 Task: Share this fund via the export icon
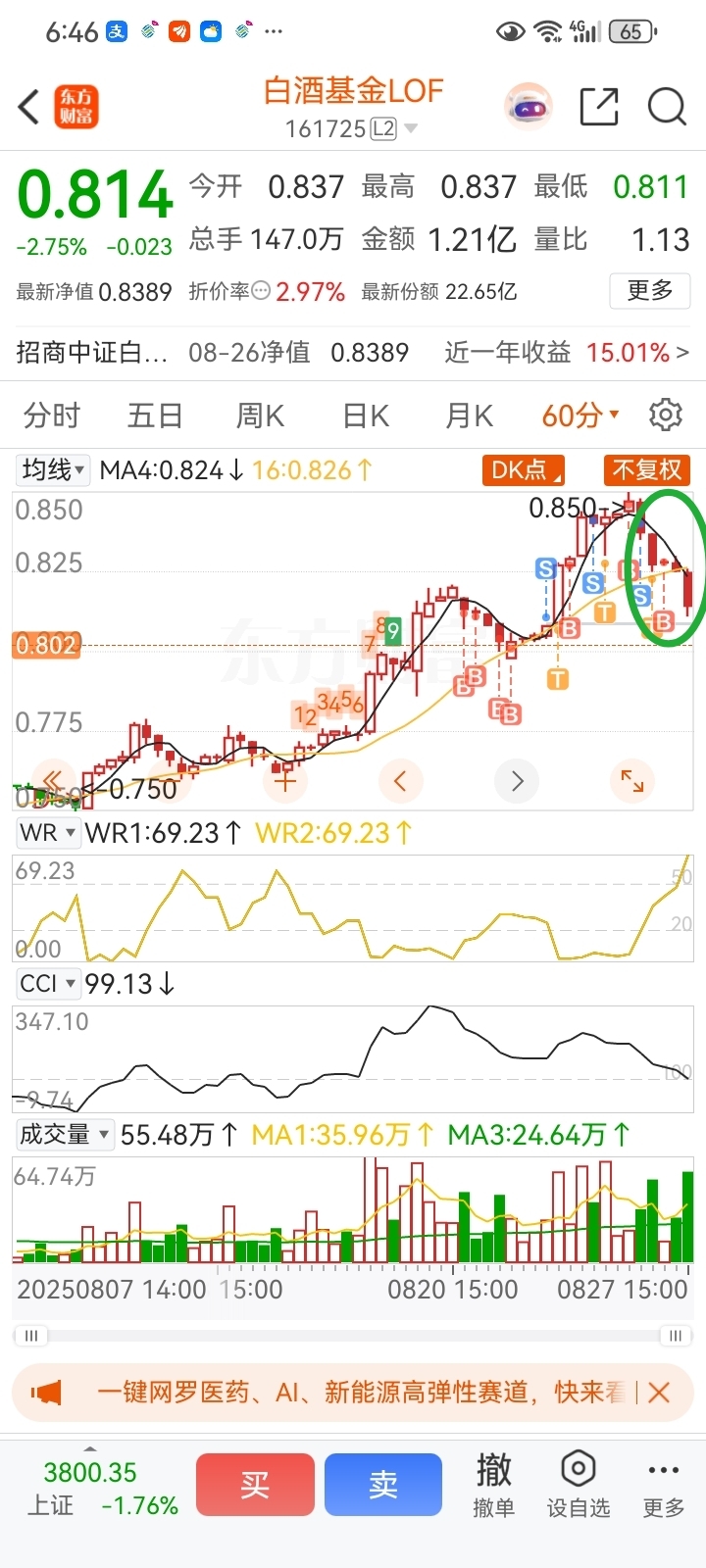coord(599,107)
